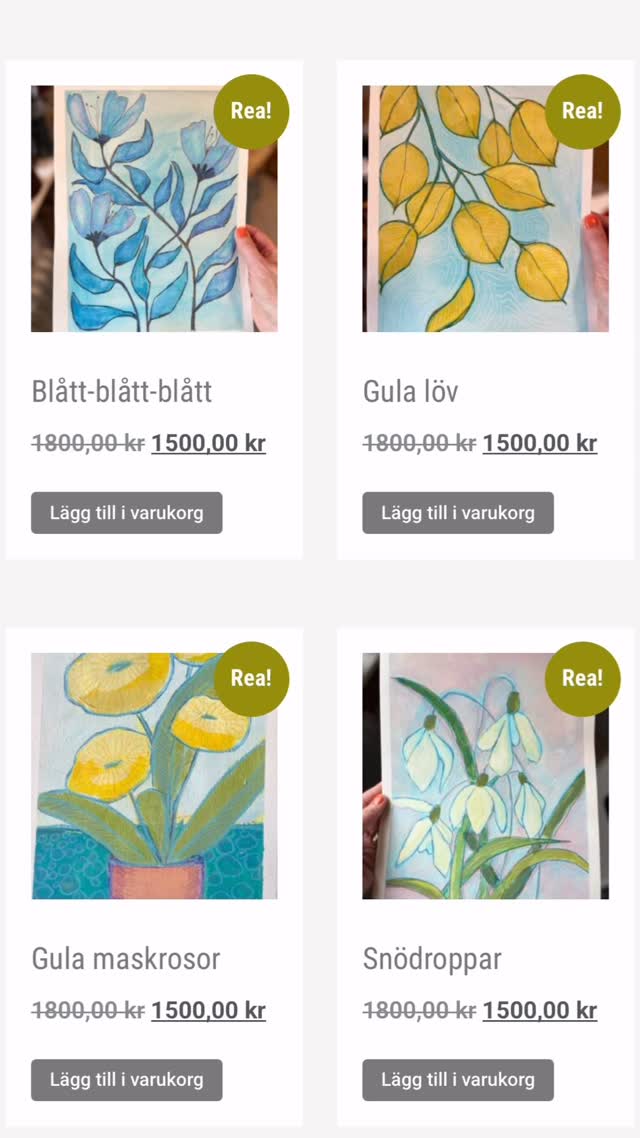This screenshot has width=640, height=1138.
Task: Open the Gula löv painting image
Action: coord(485,209)
